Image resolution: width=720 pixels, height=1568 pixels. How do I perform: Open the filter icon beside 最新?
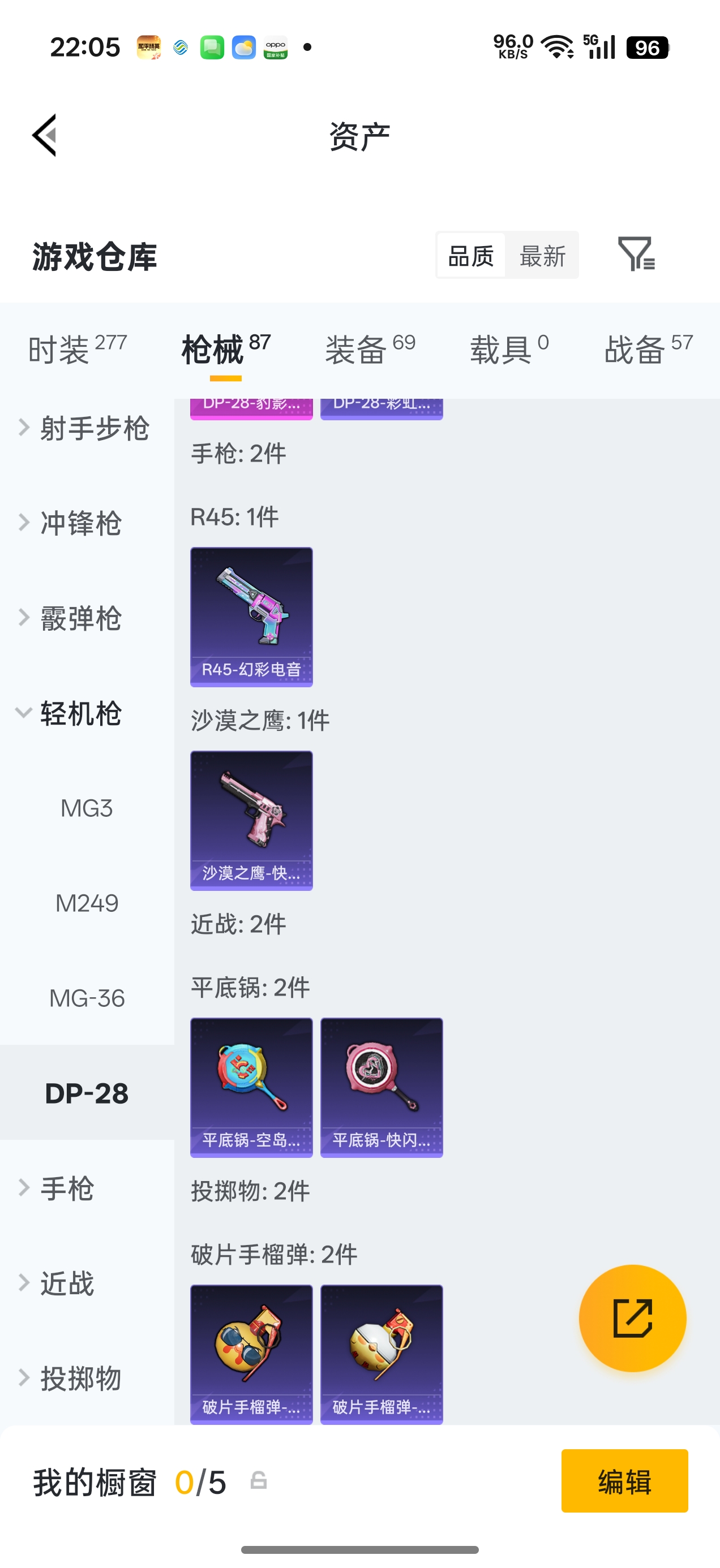[636, 255]
